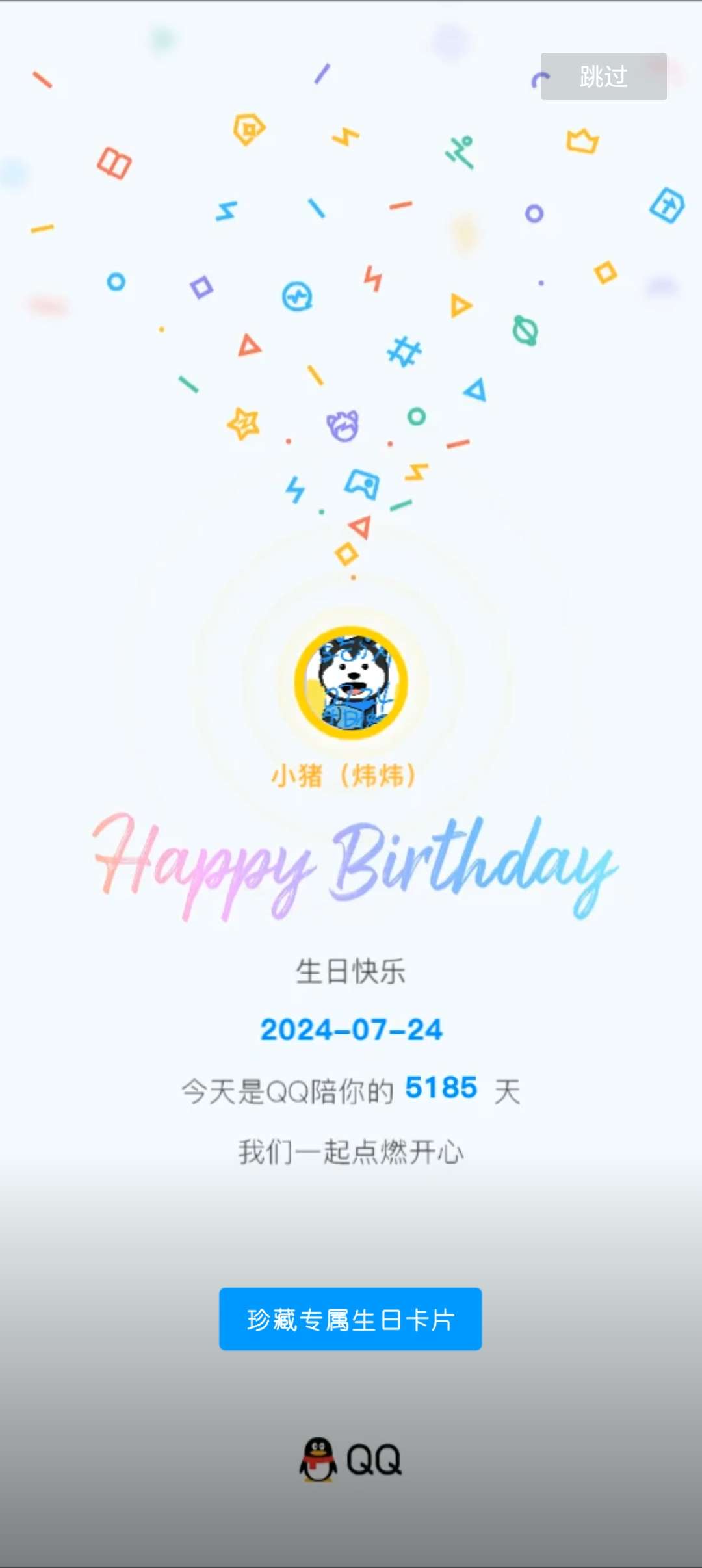Skip the birthday splash with 跳过
The height and width of the screenshot is (1568, 702).
pyautogui.click(x=603, y=77)
